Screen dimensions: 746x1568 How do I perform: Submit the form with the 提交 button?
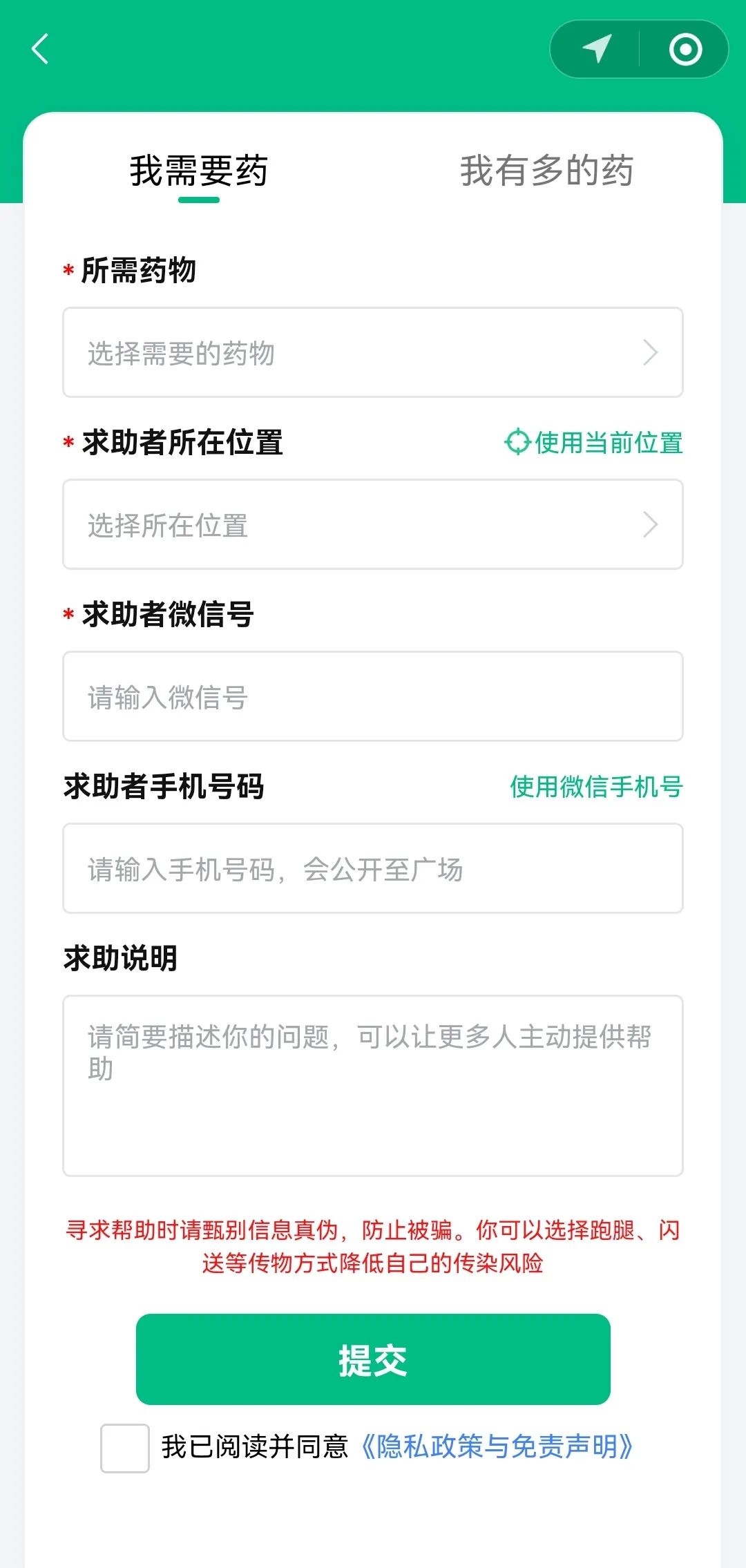373,1359
